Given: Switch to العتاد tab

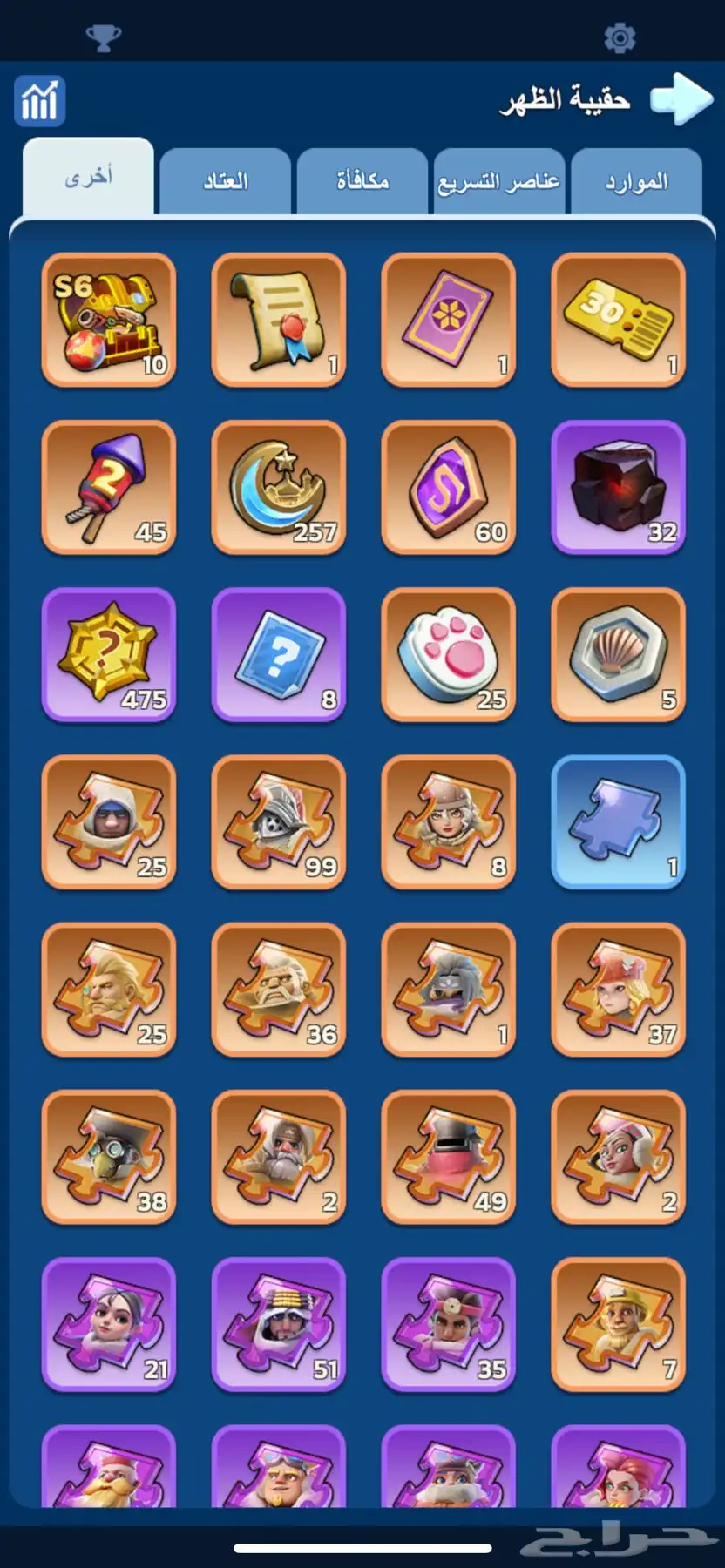Looking at the screenshot, I should click(x=225, y=181).
